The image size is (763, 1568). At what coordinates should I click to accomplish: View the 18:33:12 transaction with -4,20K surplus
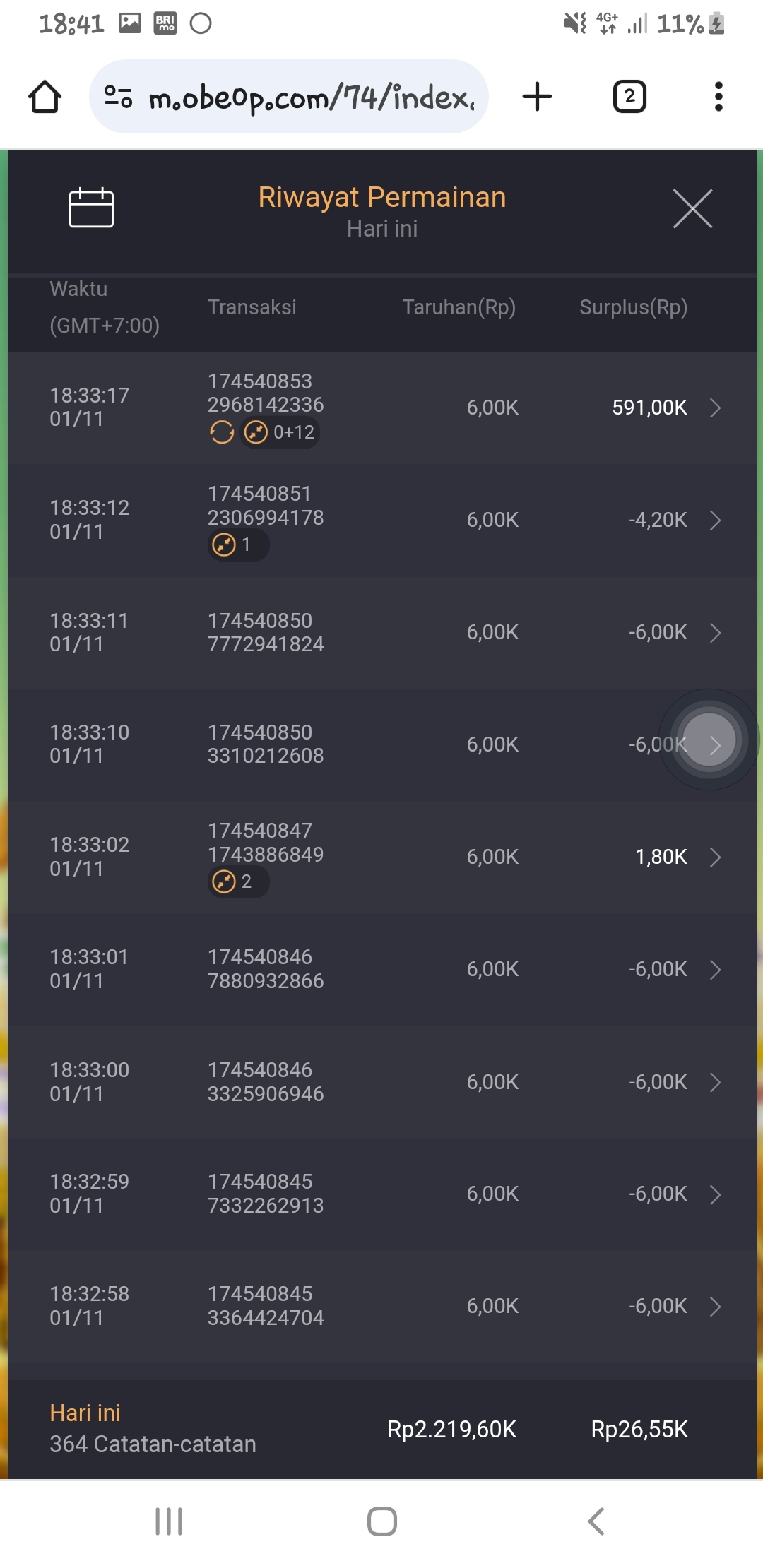pyautogui.click(x=714, y=521)
